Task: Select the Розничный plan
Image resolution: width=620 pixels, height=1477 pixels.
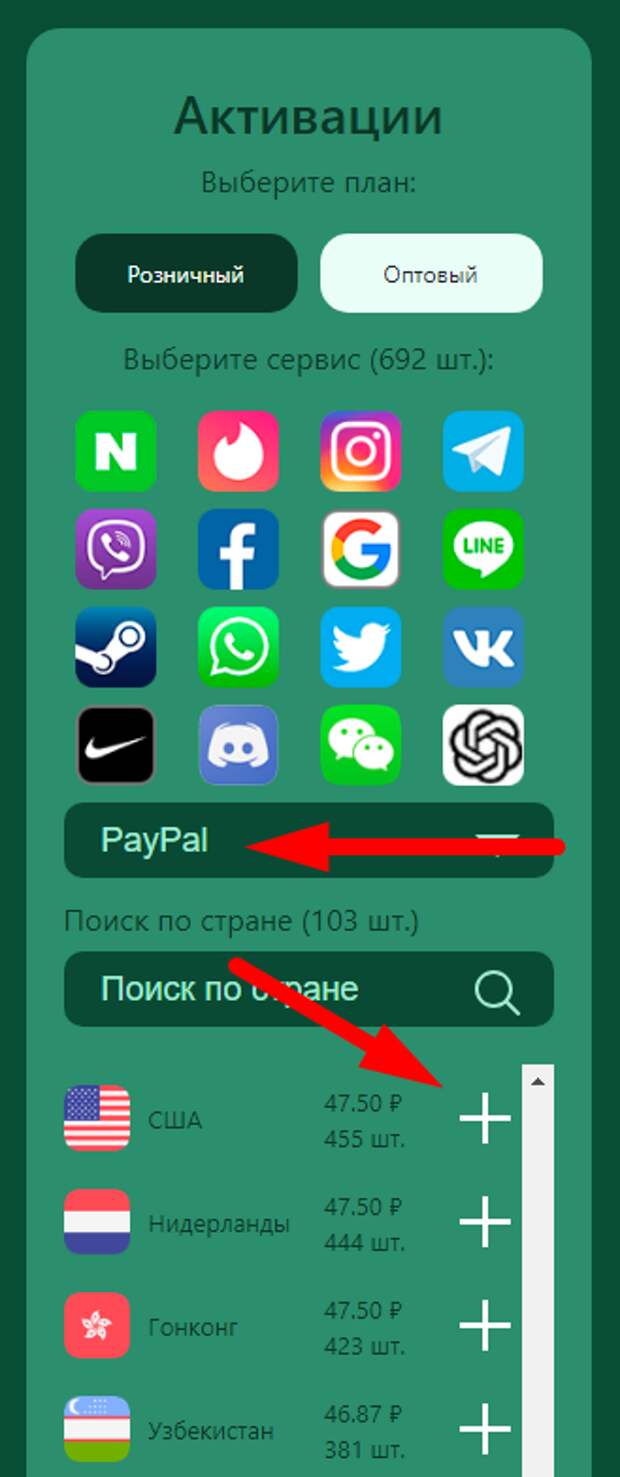Action: (186, 273)
